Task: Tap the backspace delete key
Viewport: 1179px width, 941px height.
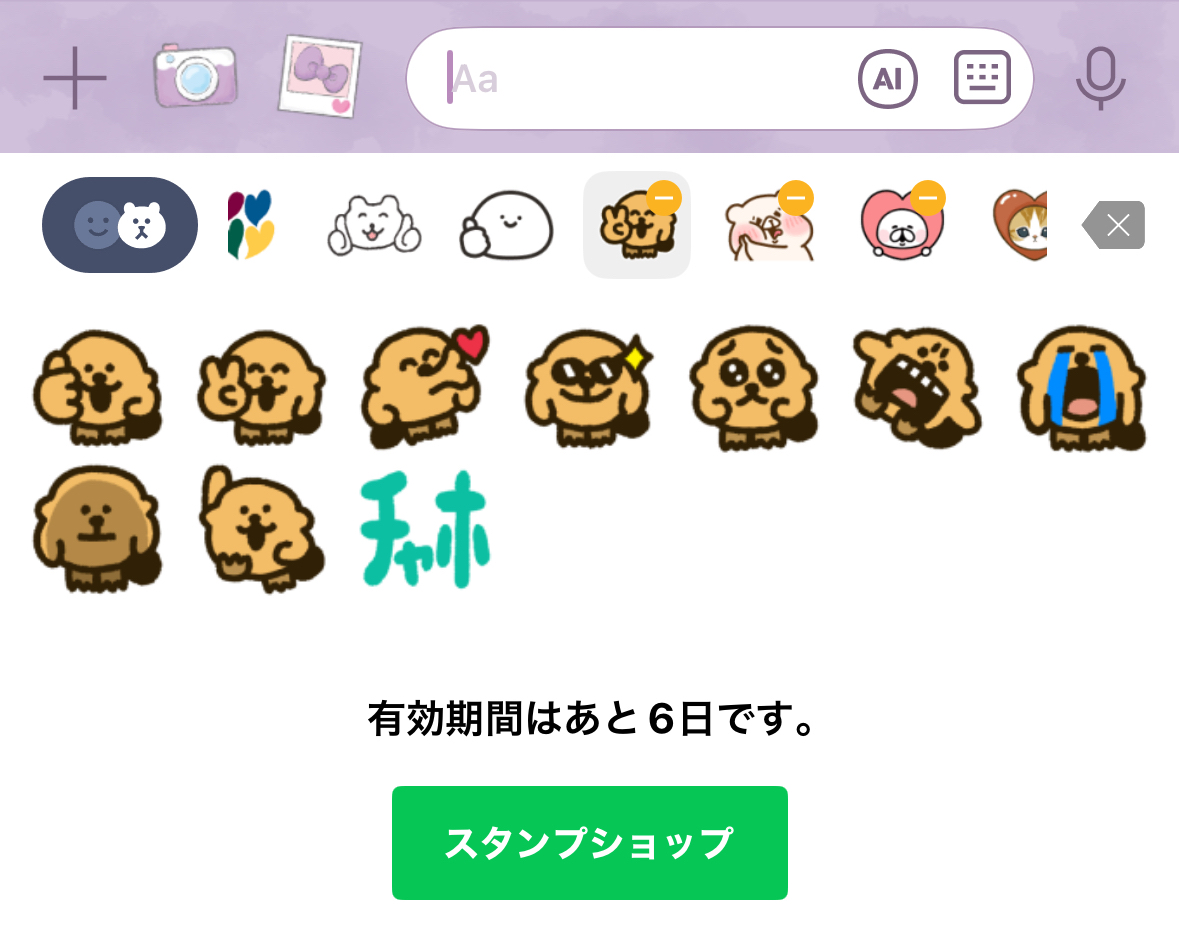Action: 1114,225
